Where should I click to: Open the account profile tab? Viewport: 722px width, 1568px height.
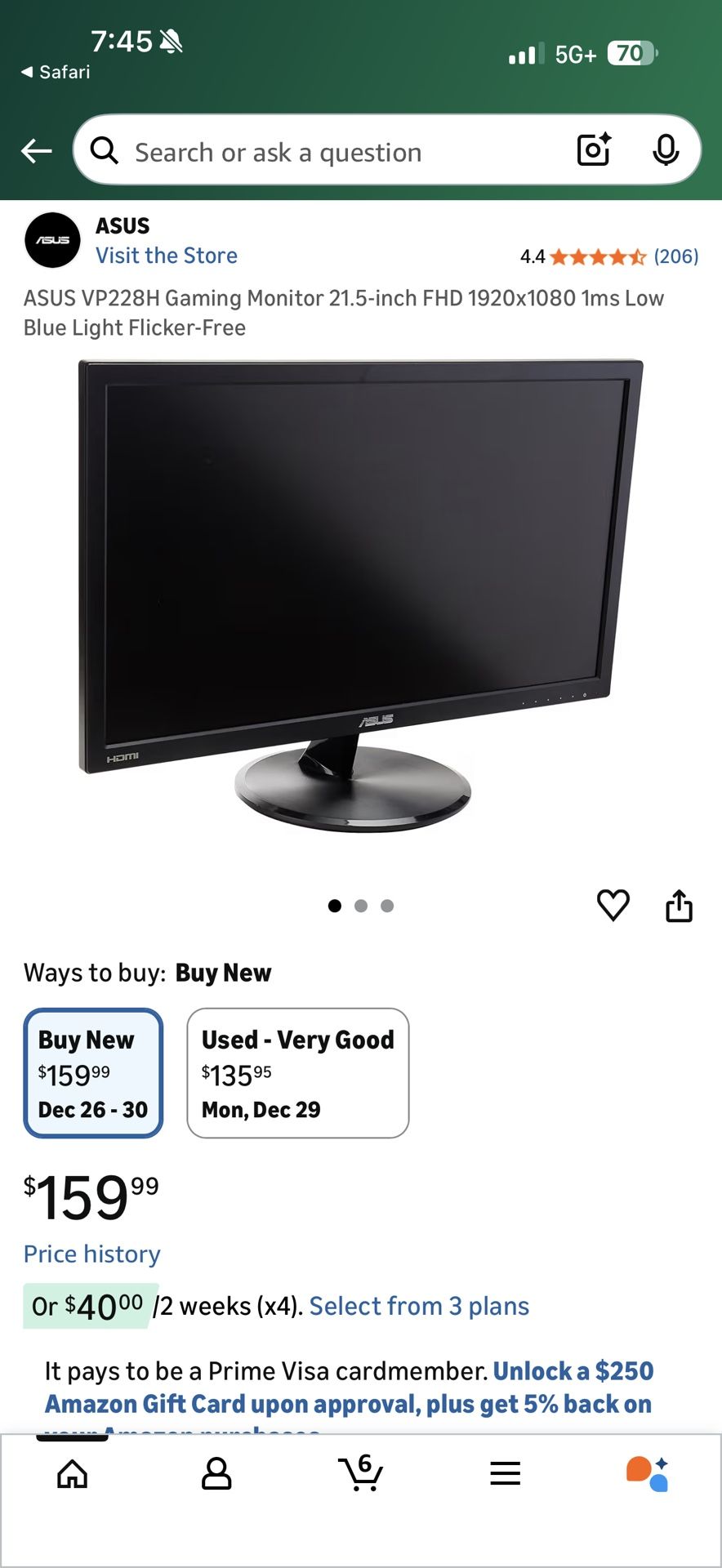216,1474
